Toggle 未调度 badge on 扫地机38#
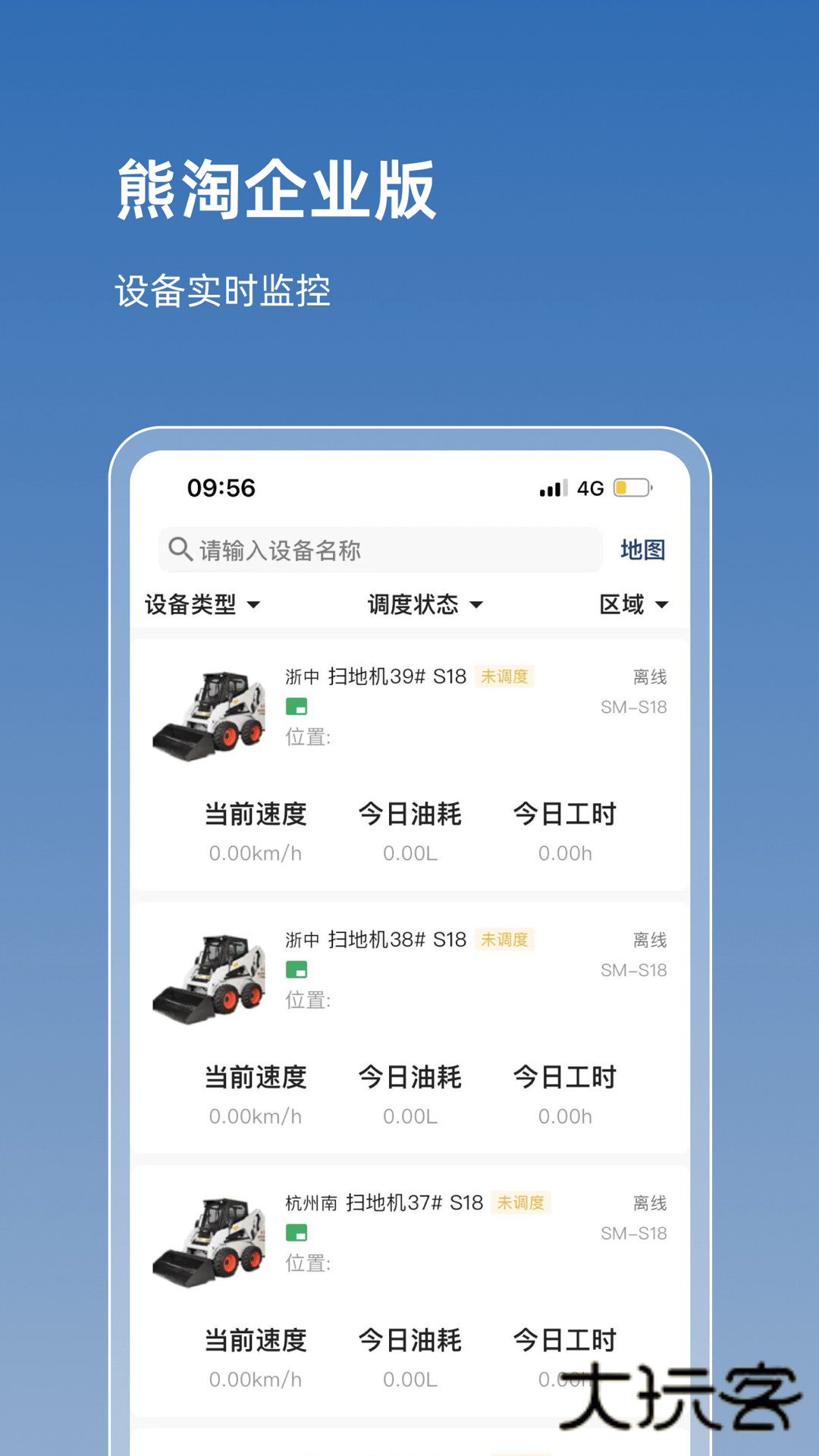 point(505,940)
